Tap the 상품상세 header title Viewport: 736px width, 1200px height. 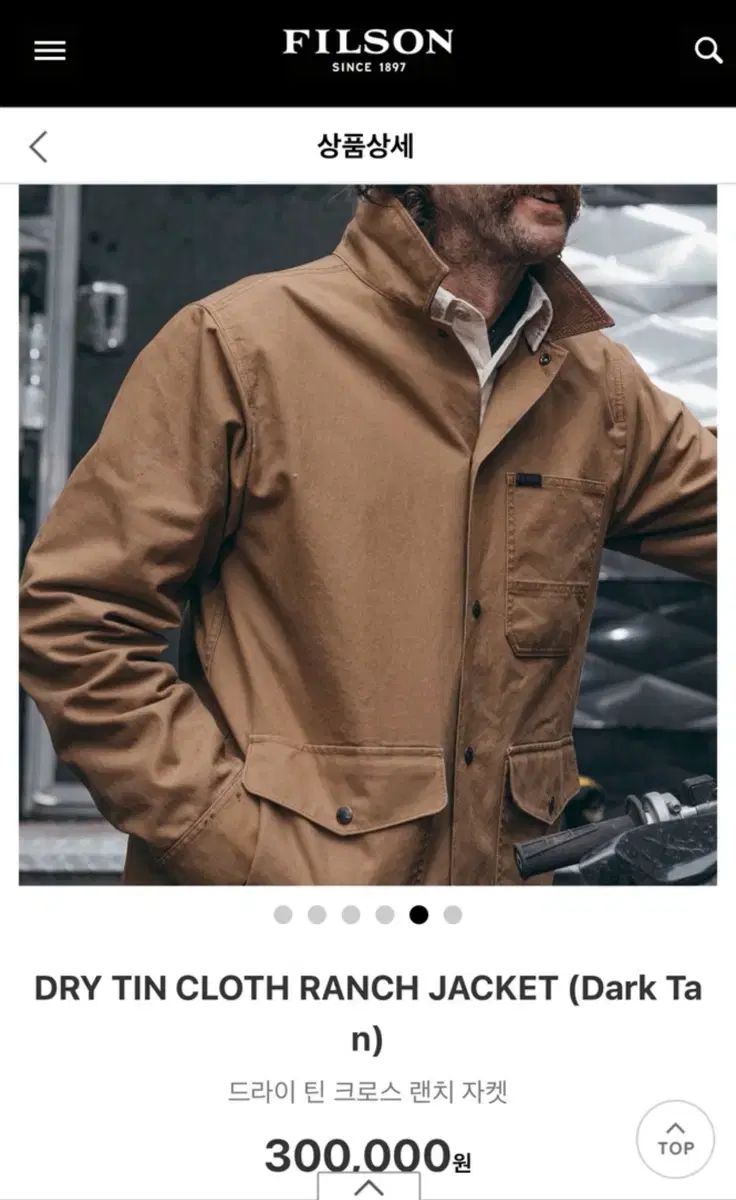click(x=368, y=146)
